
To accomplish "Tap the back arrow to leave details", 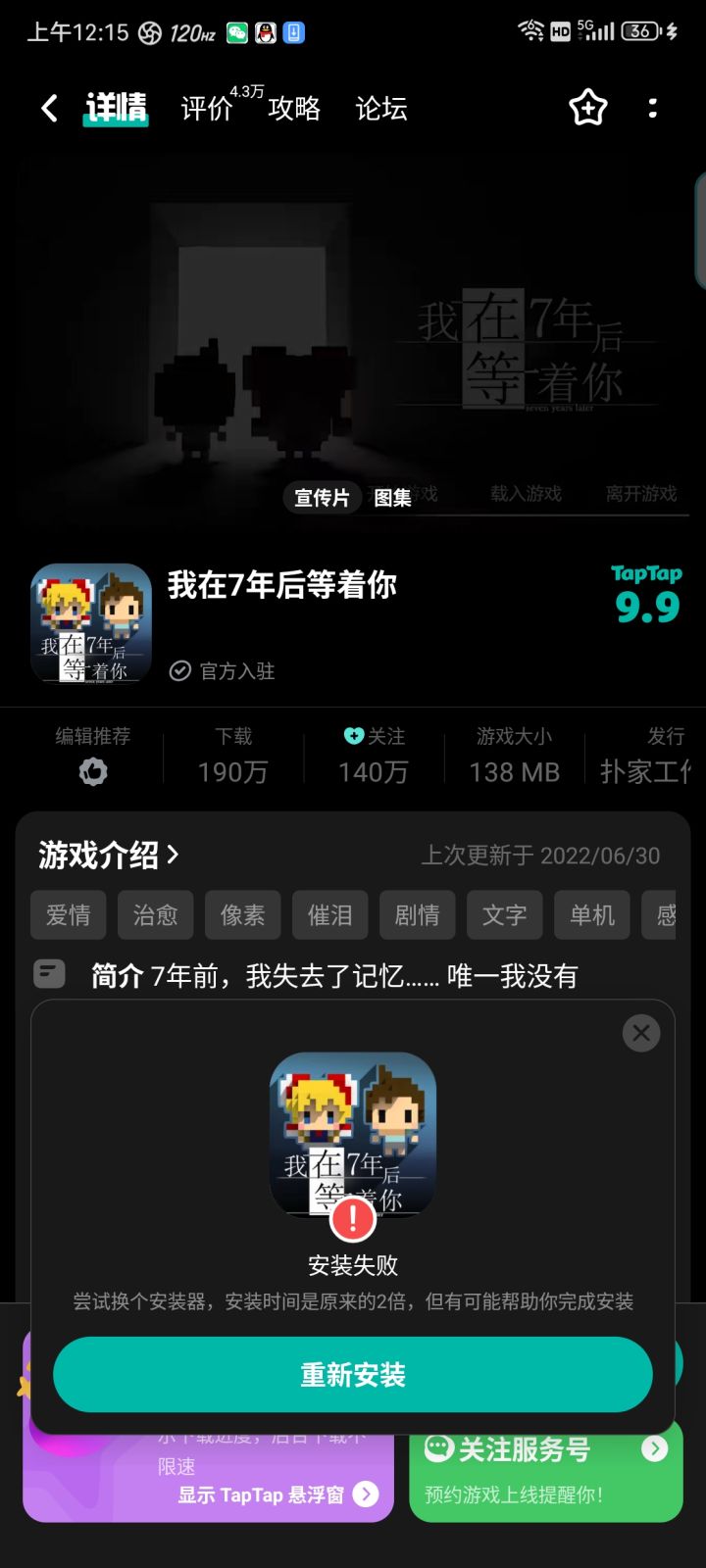I will [x=49, y=108].
